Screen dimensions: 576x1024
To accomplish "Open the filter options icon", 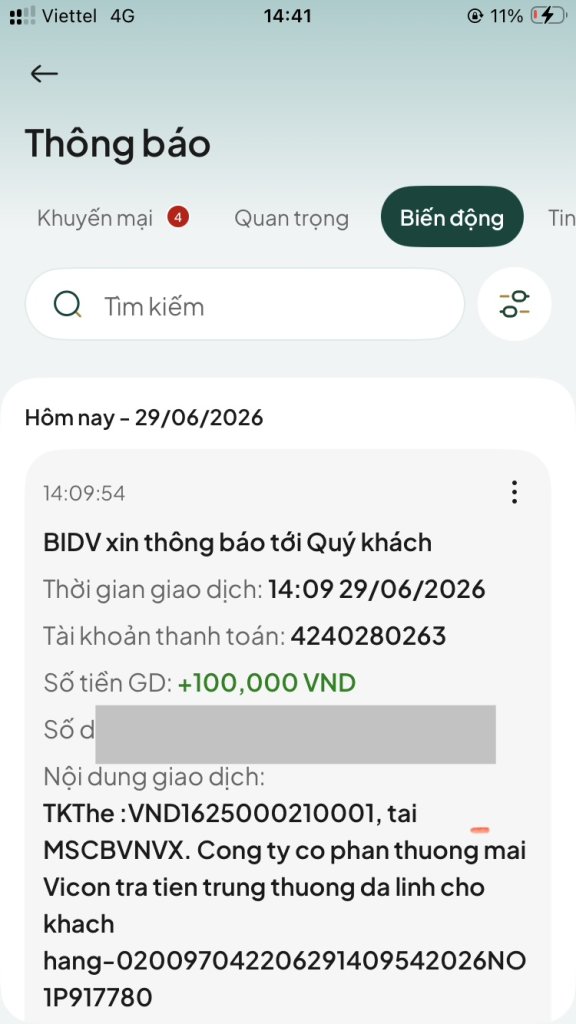I will coord(514,304).
